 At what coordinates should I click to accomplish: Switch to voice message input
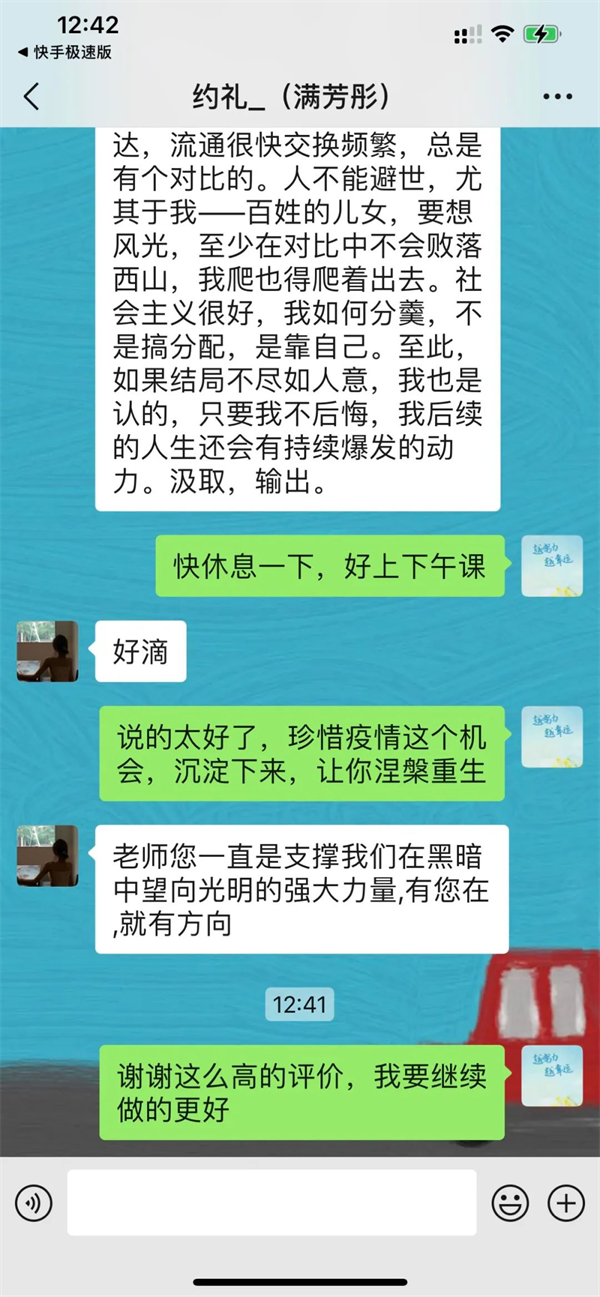pos(34,1202)
